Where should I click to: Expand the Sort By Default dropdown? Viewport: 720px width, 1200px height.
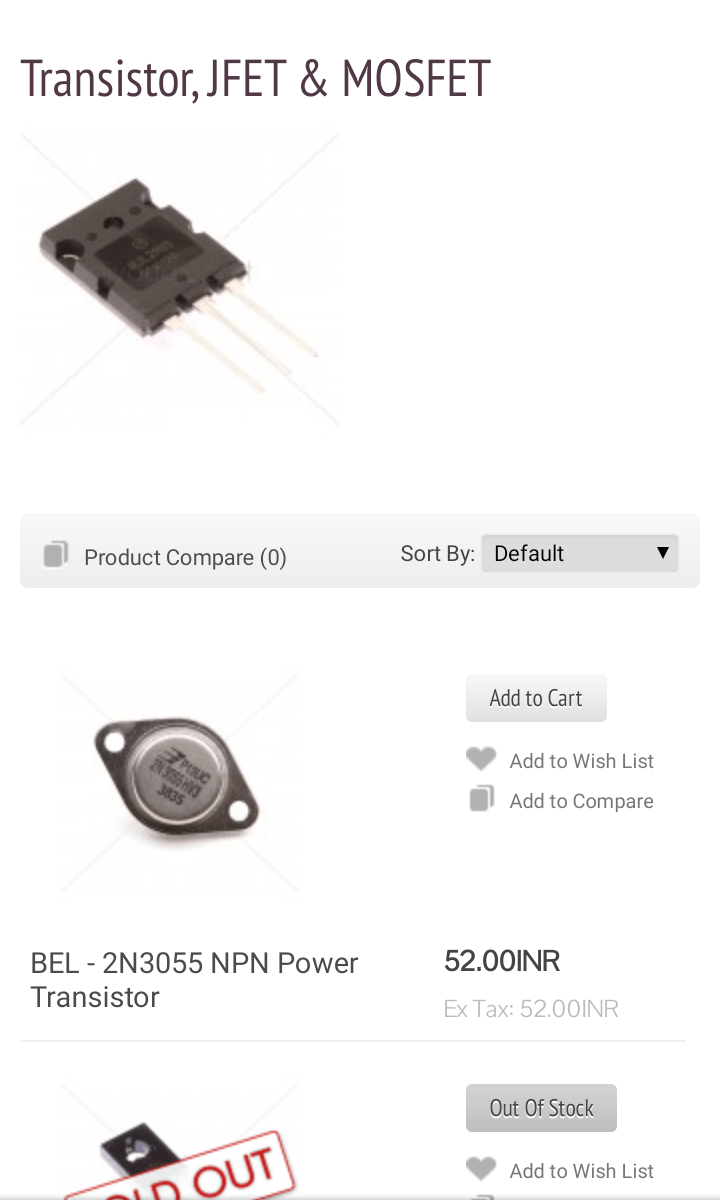(579, 553)
